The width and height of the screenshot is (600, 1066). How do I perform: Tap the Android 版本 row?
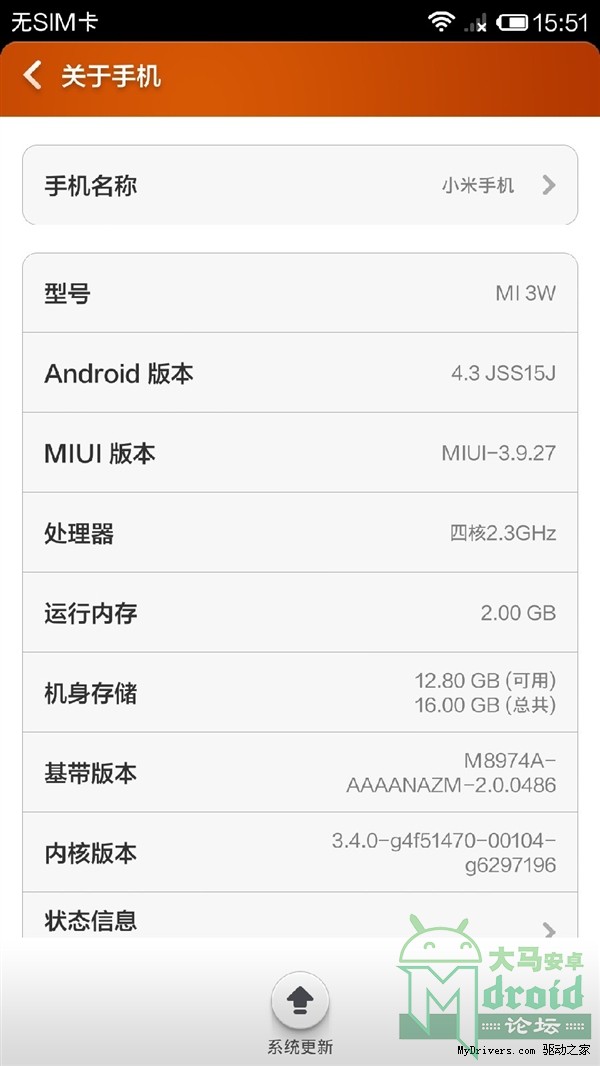300,373
